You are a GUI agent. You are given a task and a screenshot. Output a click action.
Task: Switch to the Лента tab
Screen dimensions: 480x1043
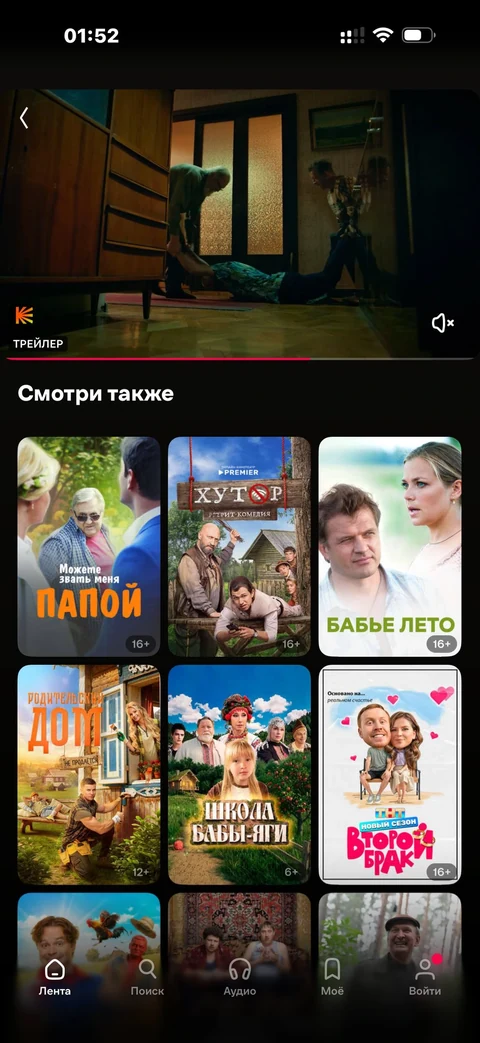click(55, 978)
